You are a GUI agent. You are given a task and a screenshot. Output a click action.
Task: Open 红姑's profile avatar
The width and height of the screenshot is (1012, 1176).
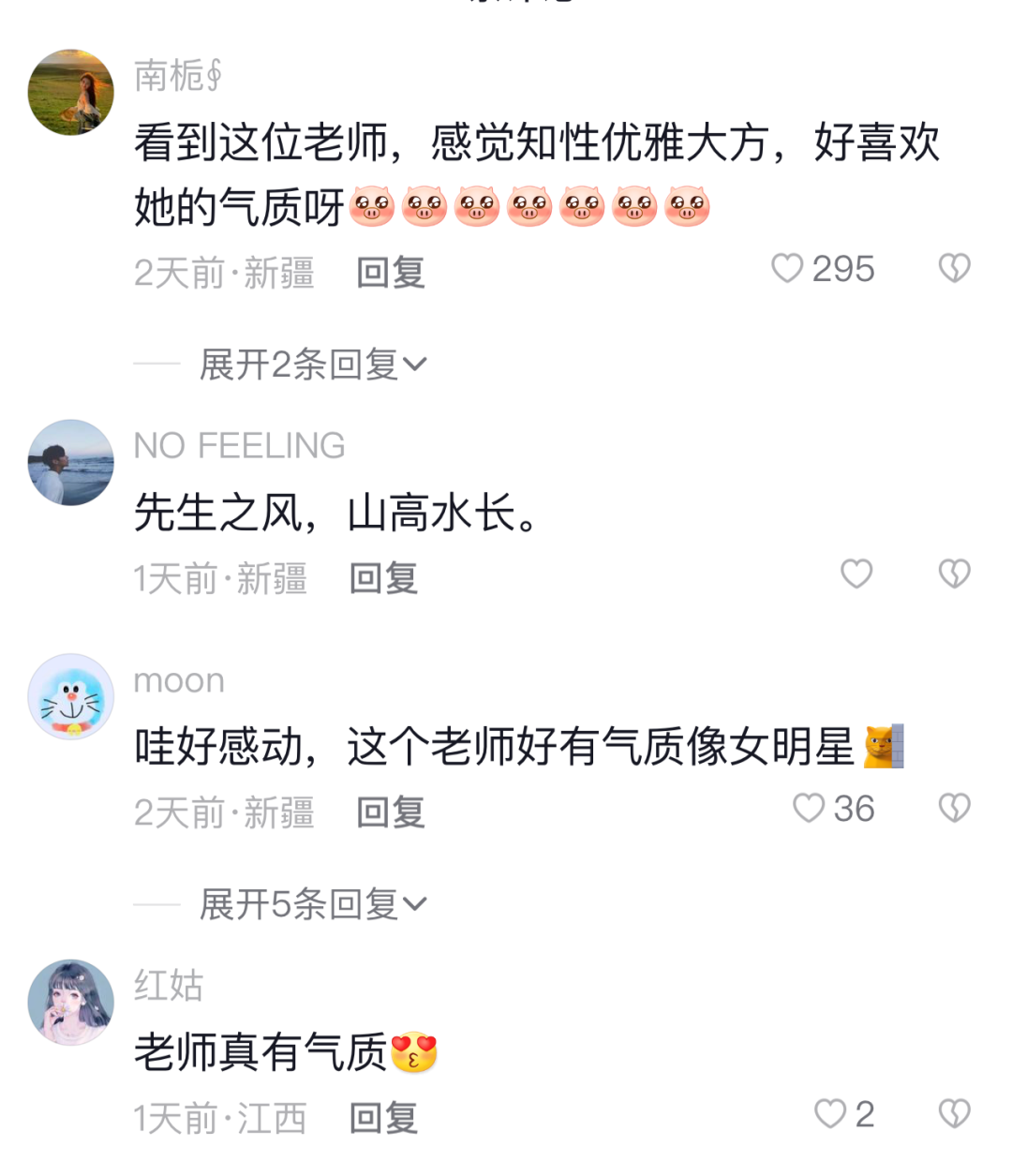71,1003
